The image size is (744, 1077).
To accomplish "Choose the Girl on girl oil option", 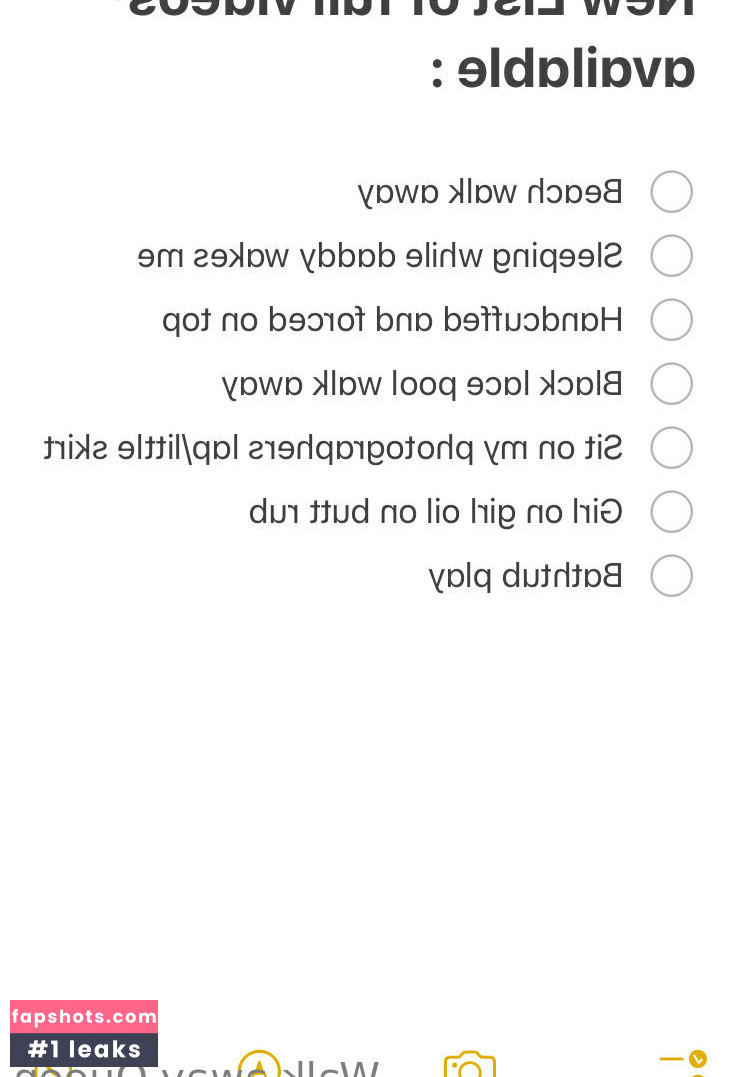I will (x=671, y=512).
